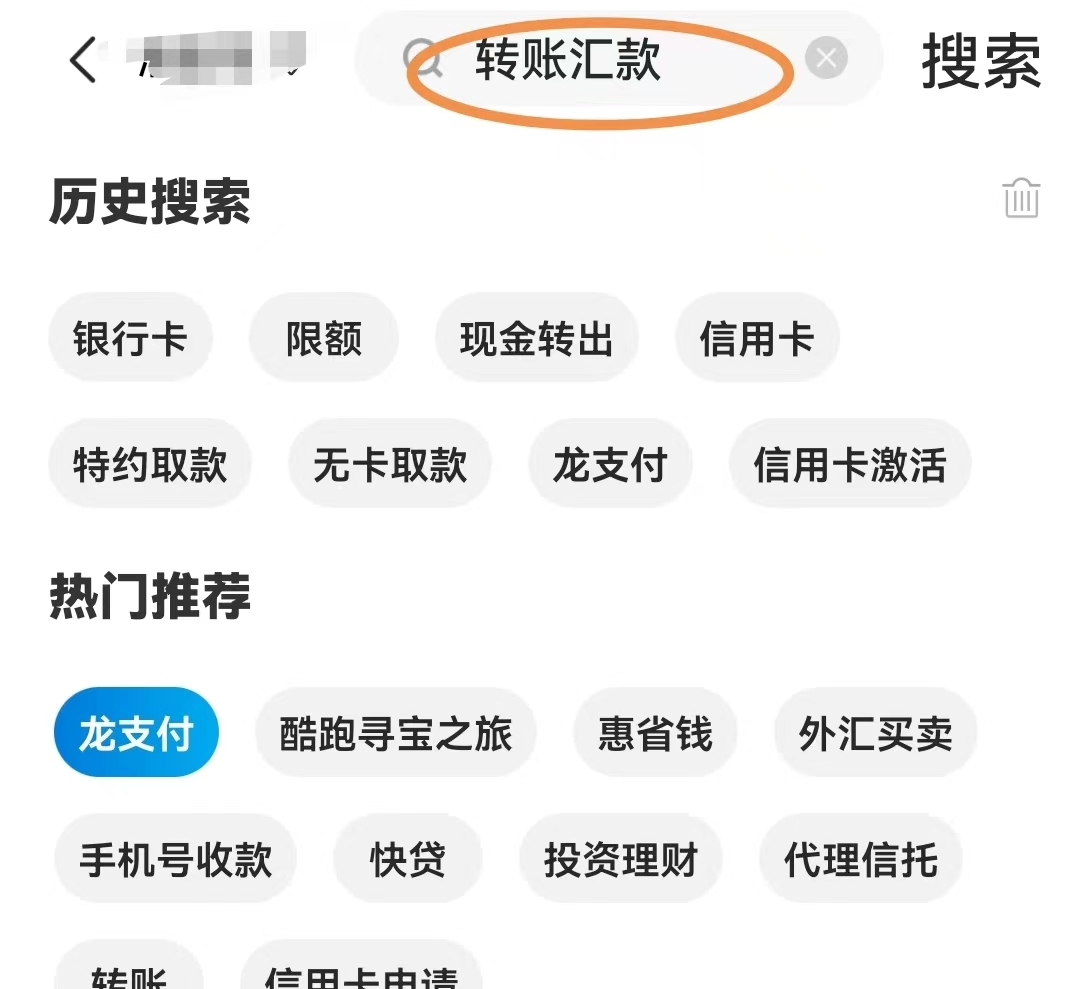
Task: Tap the 搜索 button
Action: [x=980, y=61]
